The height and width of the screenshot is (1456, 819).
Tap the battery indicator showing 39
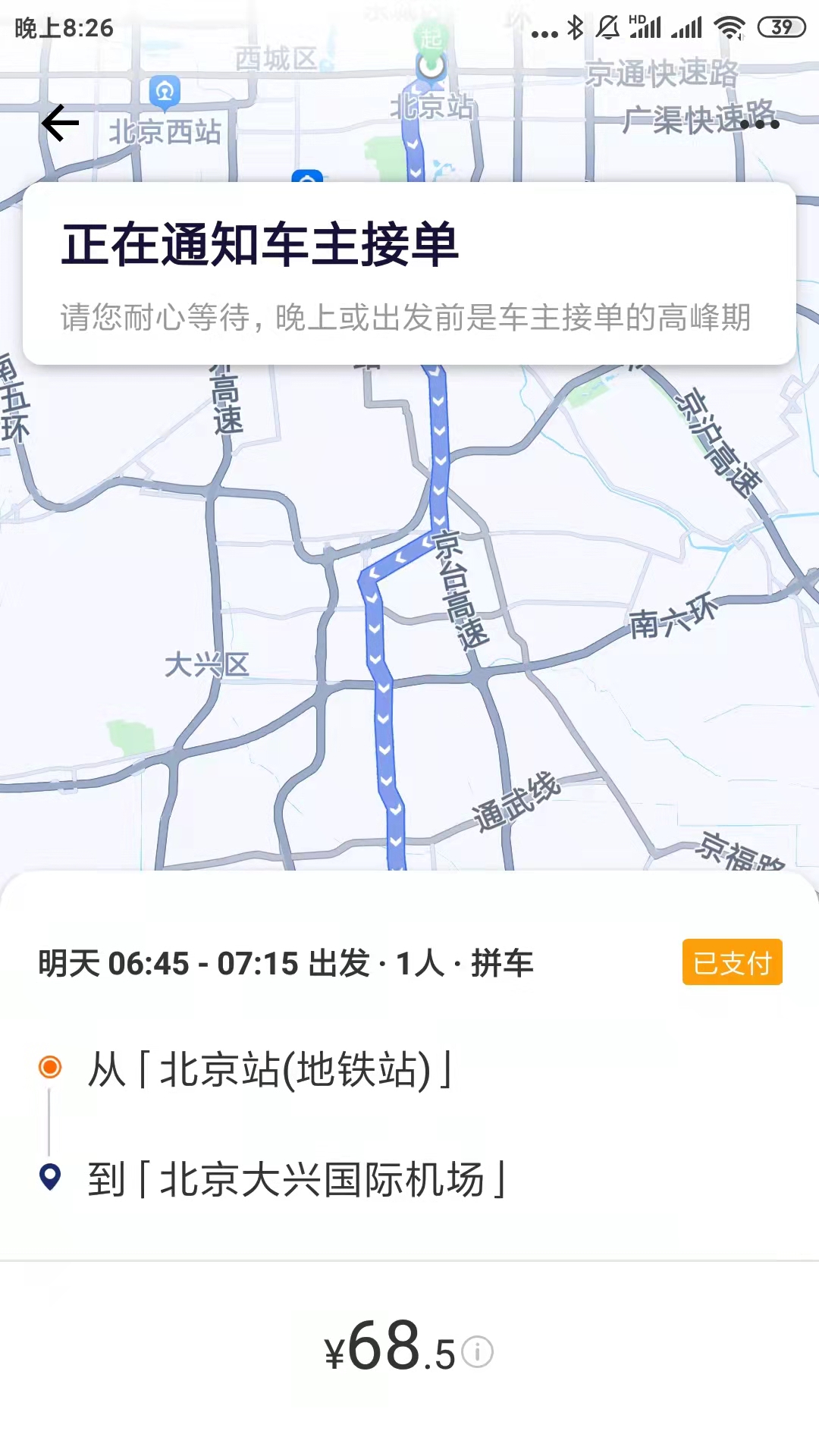pyautogui.click(x=780, y=27)
